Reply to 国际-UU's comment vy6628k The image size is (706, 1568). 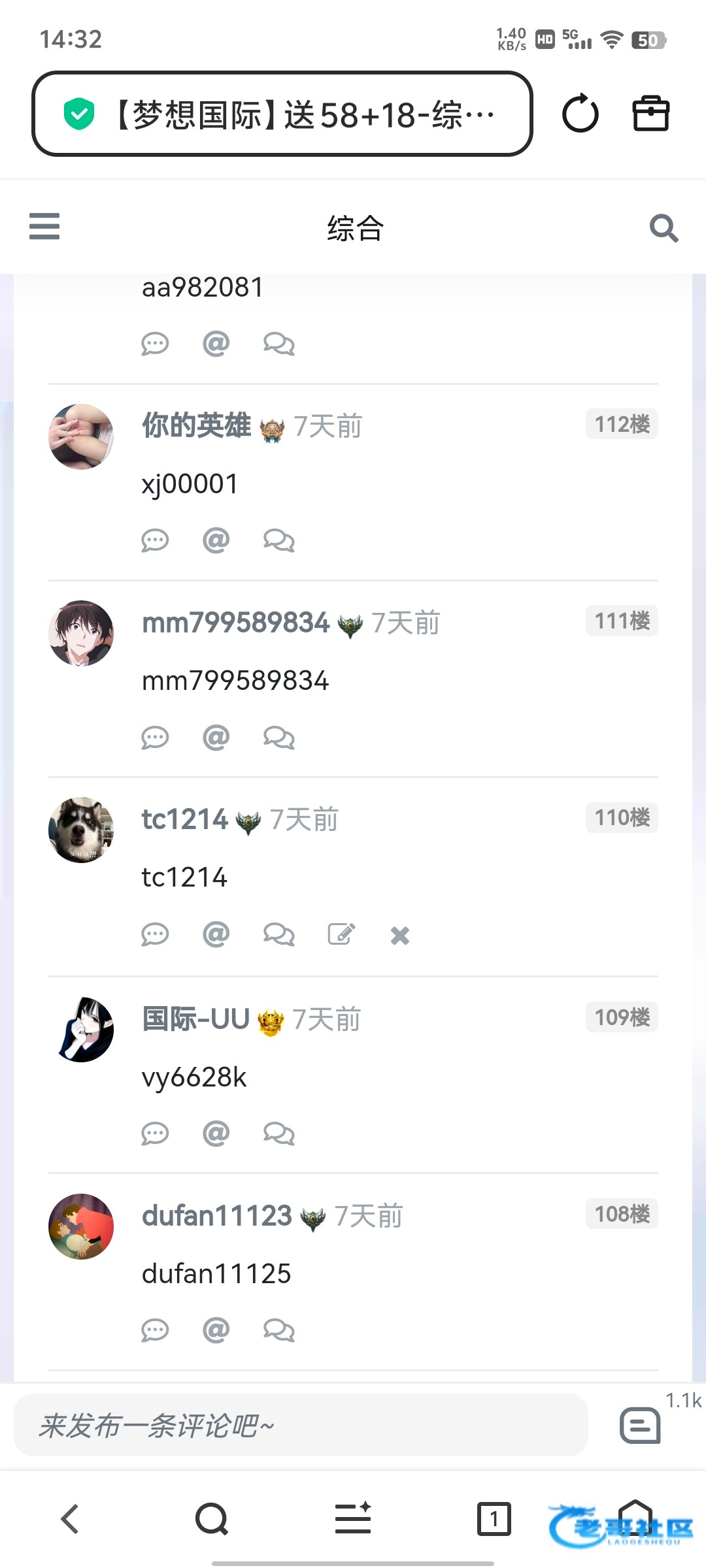click(155, 1134)
